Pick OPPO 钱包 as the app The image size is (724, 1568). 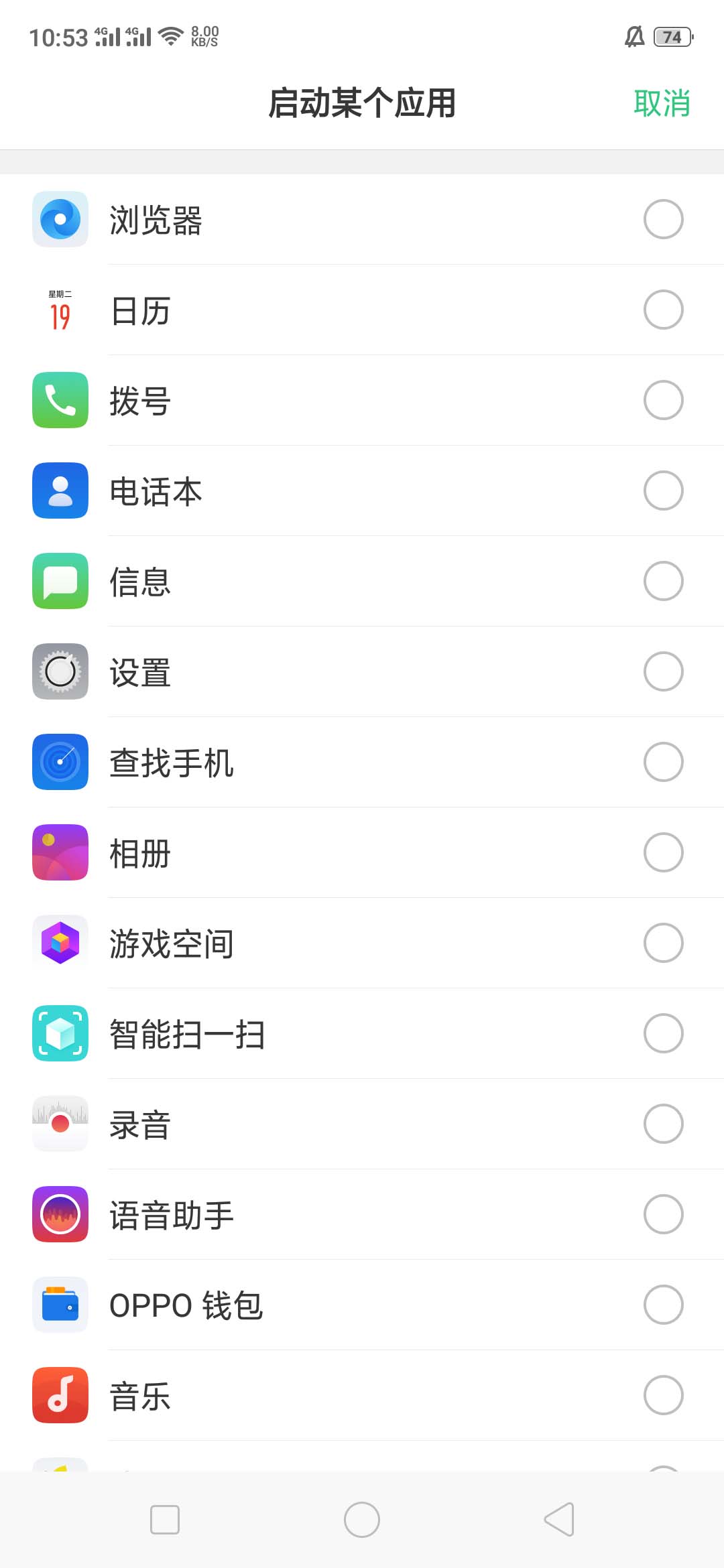tap(663, 1305)
